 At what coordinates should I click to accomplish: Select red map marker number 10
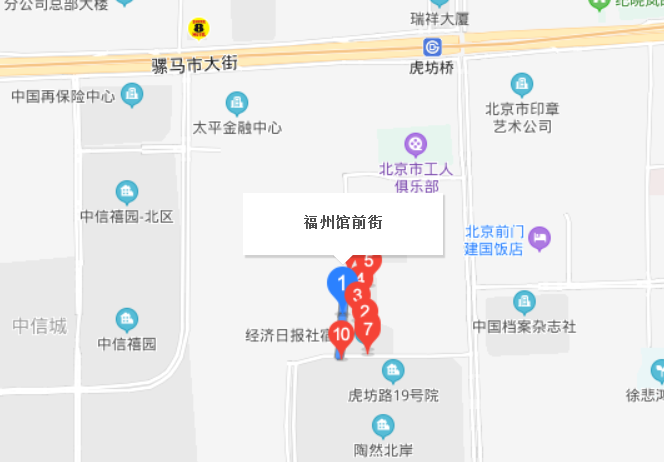(341, 335)
